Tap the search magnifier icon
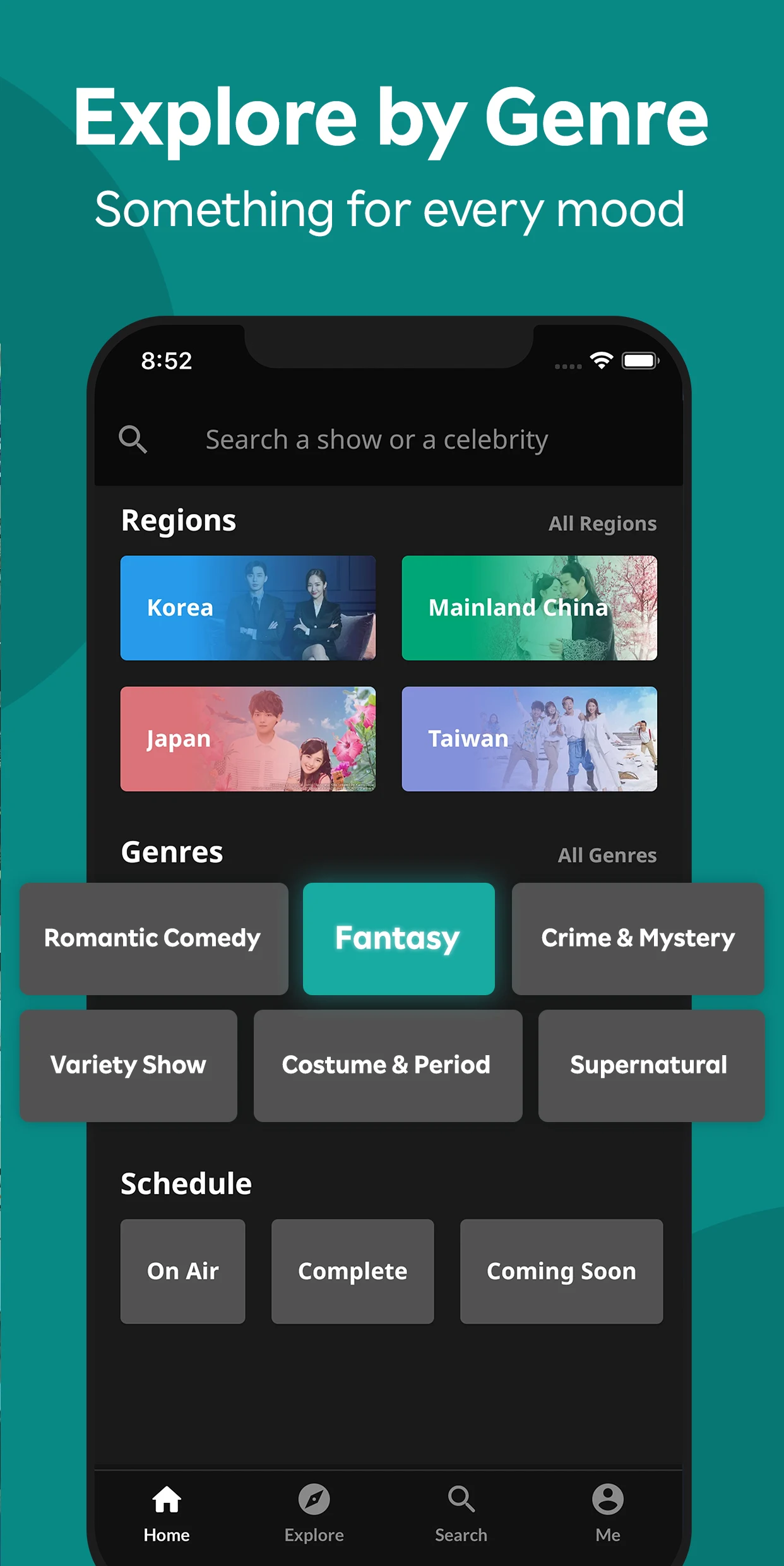 [133, 439]
